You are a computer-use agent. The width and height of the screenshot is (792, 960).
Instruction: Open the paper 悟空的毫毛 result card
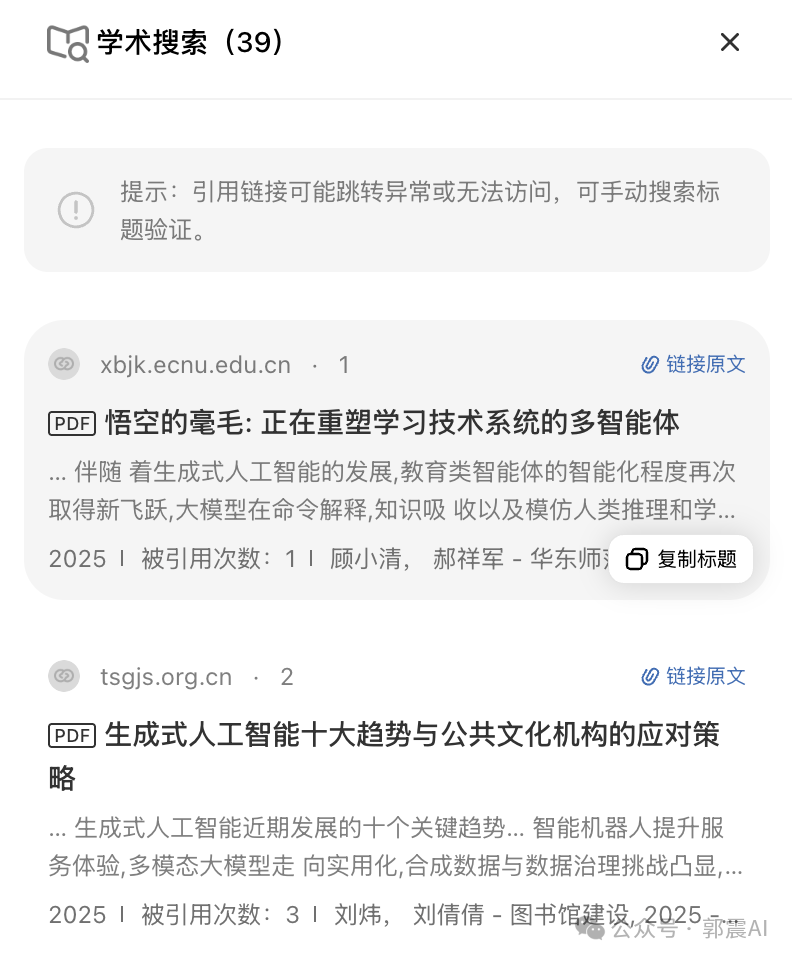coord(392,423)
